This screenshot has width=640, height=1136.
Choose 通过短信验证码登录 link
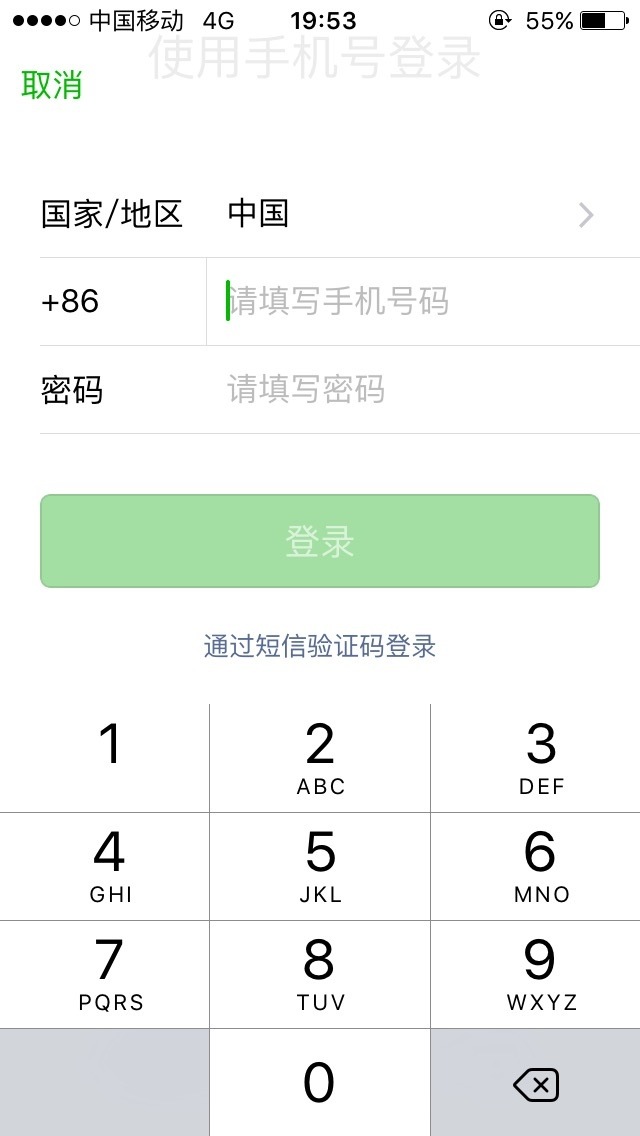tap(320, 646)
